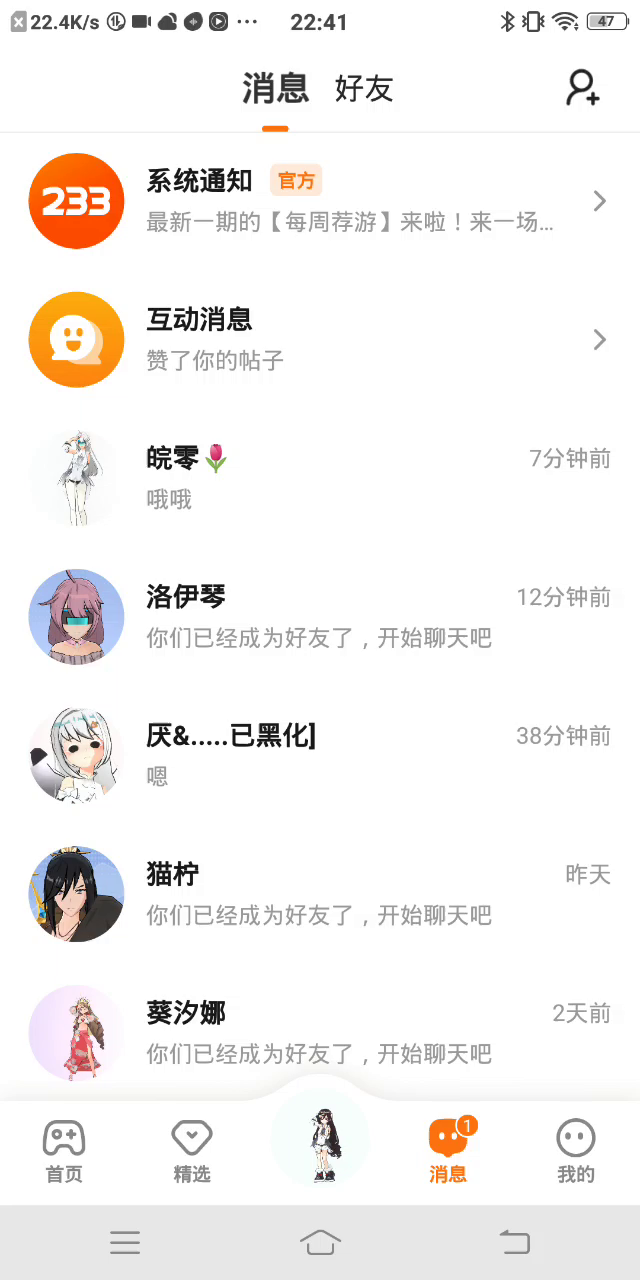Switch to the 好友 tab
Screen dimensions: 640x1280
(364, 88)
